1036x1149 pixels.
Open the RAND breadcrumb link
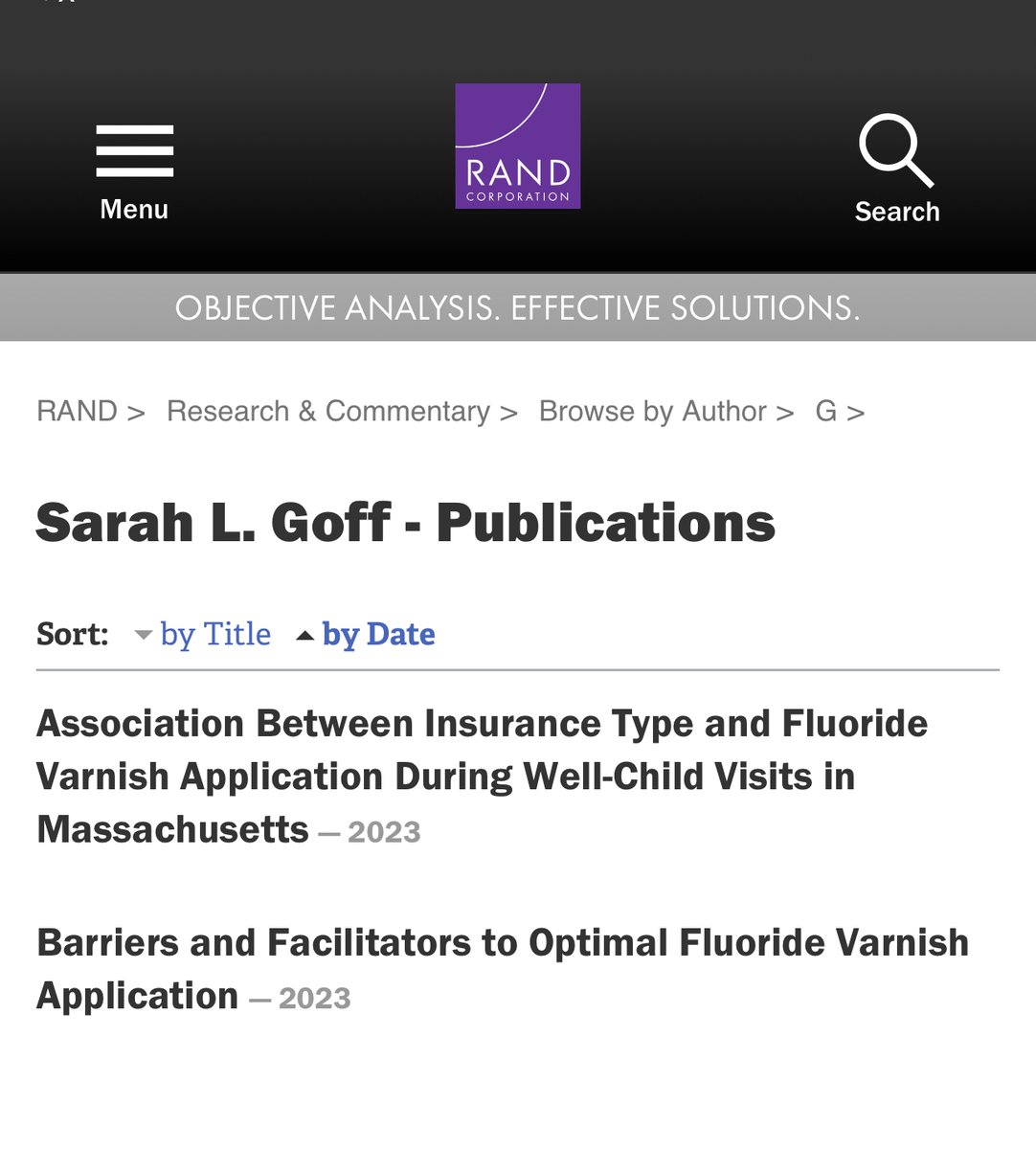(x=77, y=411)
